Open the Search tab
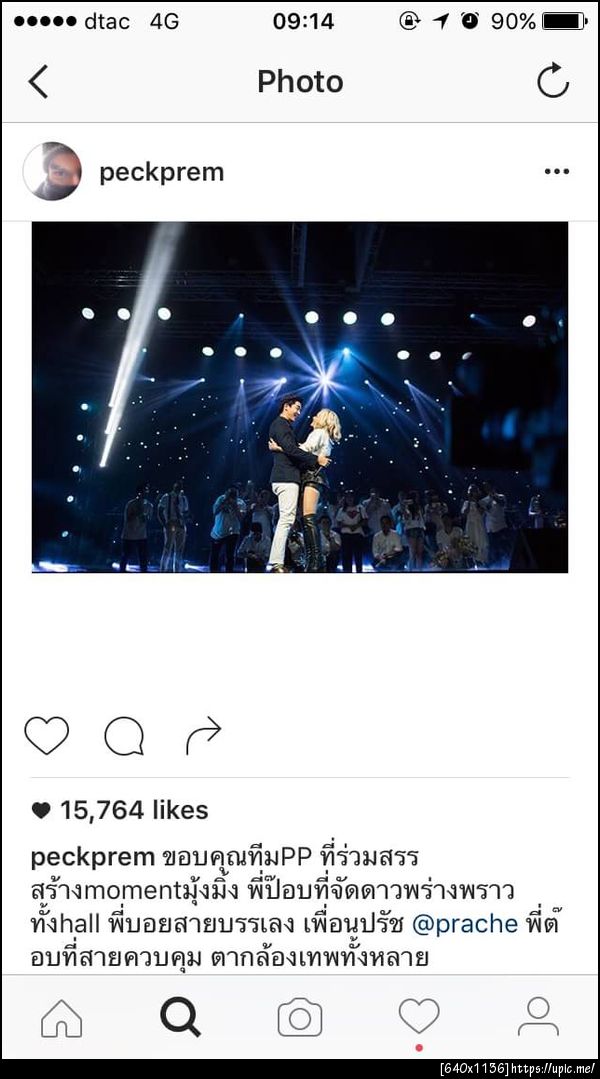 [180, 1018]
